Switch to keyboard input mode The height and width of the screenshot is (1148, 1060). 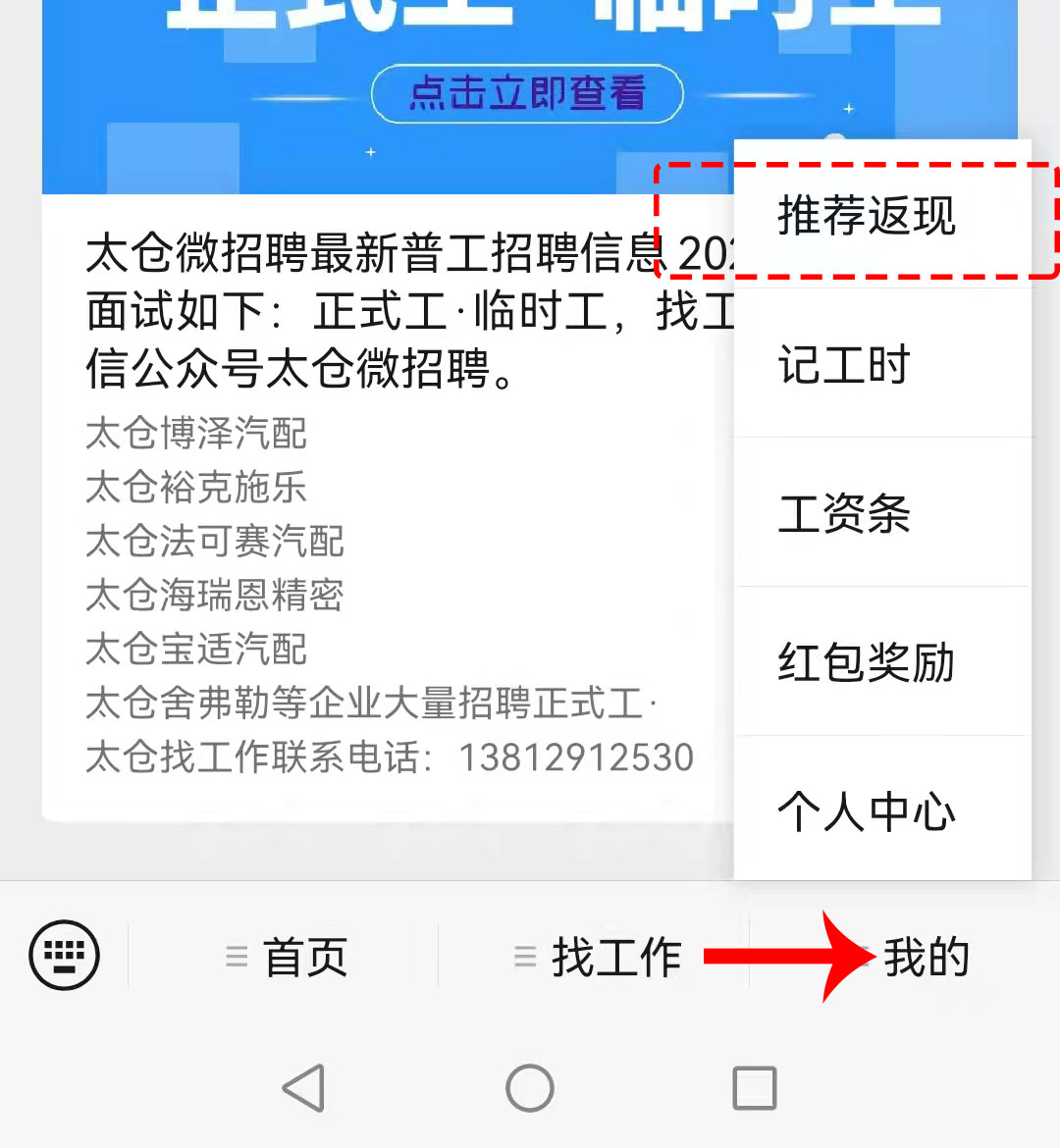(65, 955)
